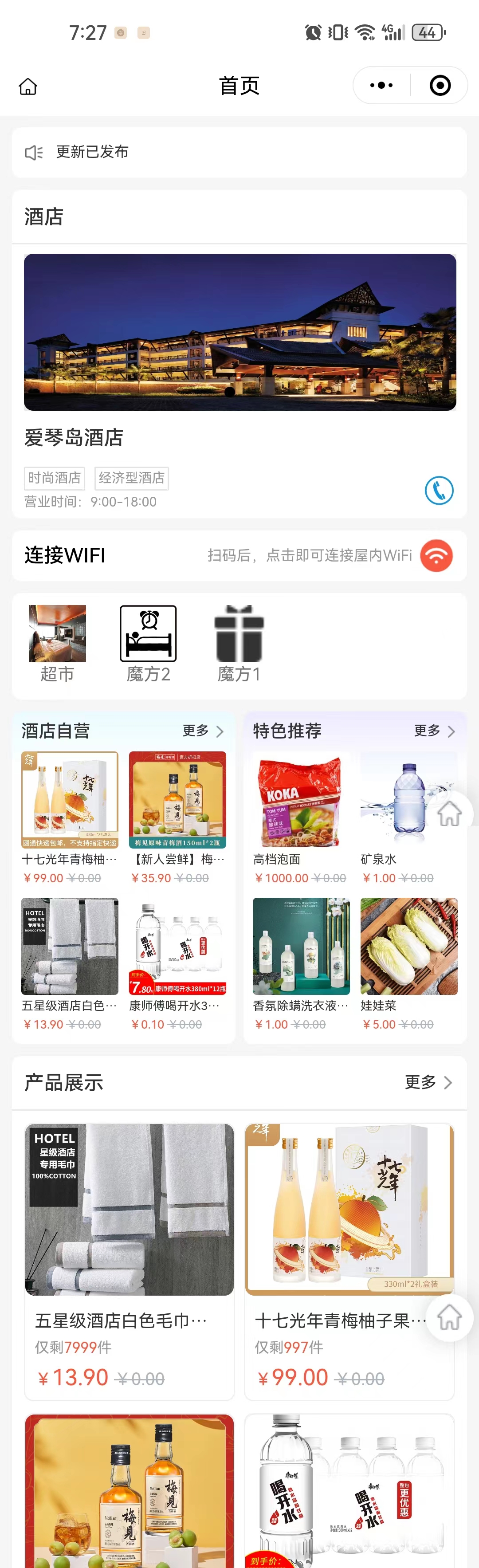Screen dimensions: 479x1568
Task: Open the mini program more options menu
Action: pos(381,85)
